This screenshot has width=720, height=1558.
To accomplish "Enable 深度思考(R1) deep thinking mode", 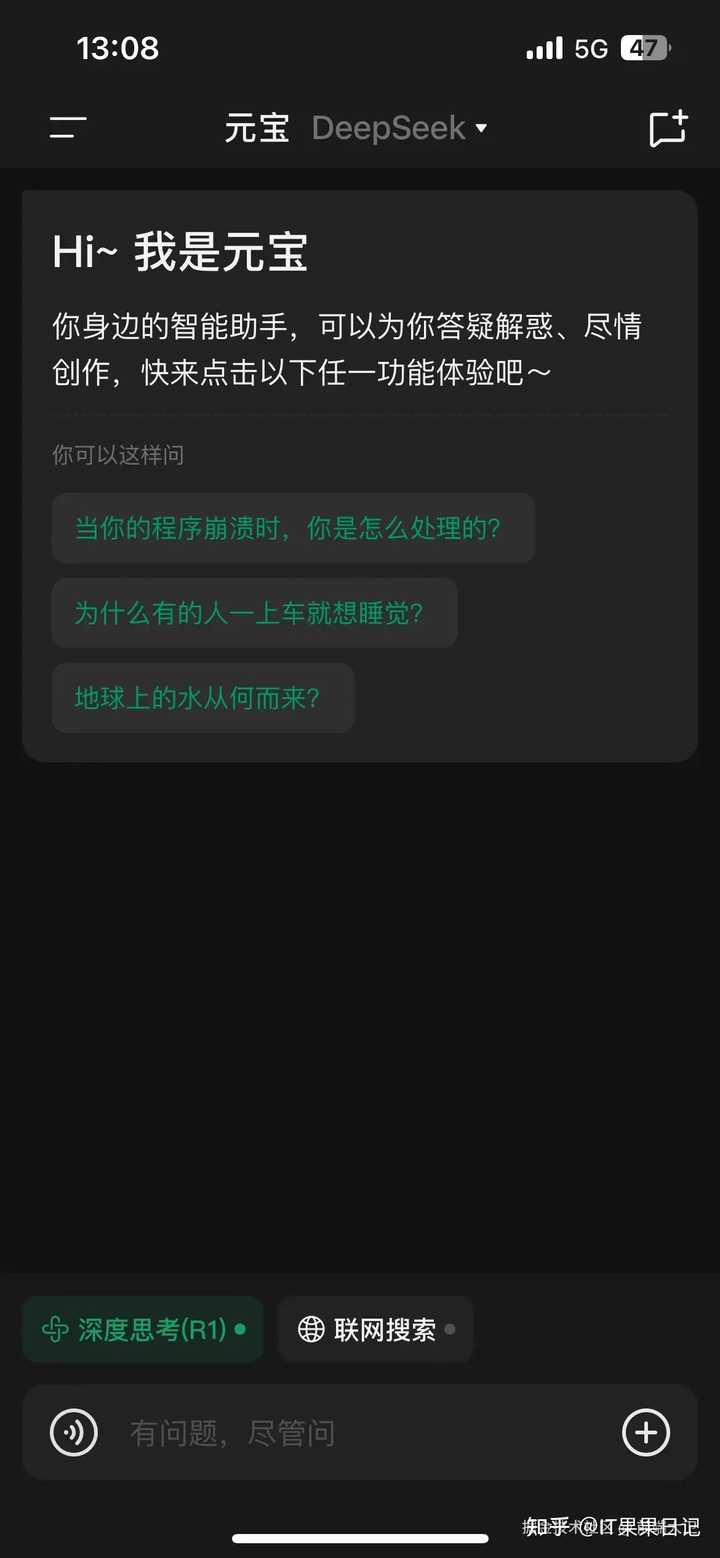I will click(142, 1329).
